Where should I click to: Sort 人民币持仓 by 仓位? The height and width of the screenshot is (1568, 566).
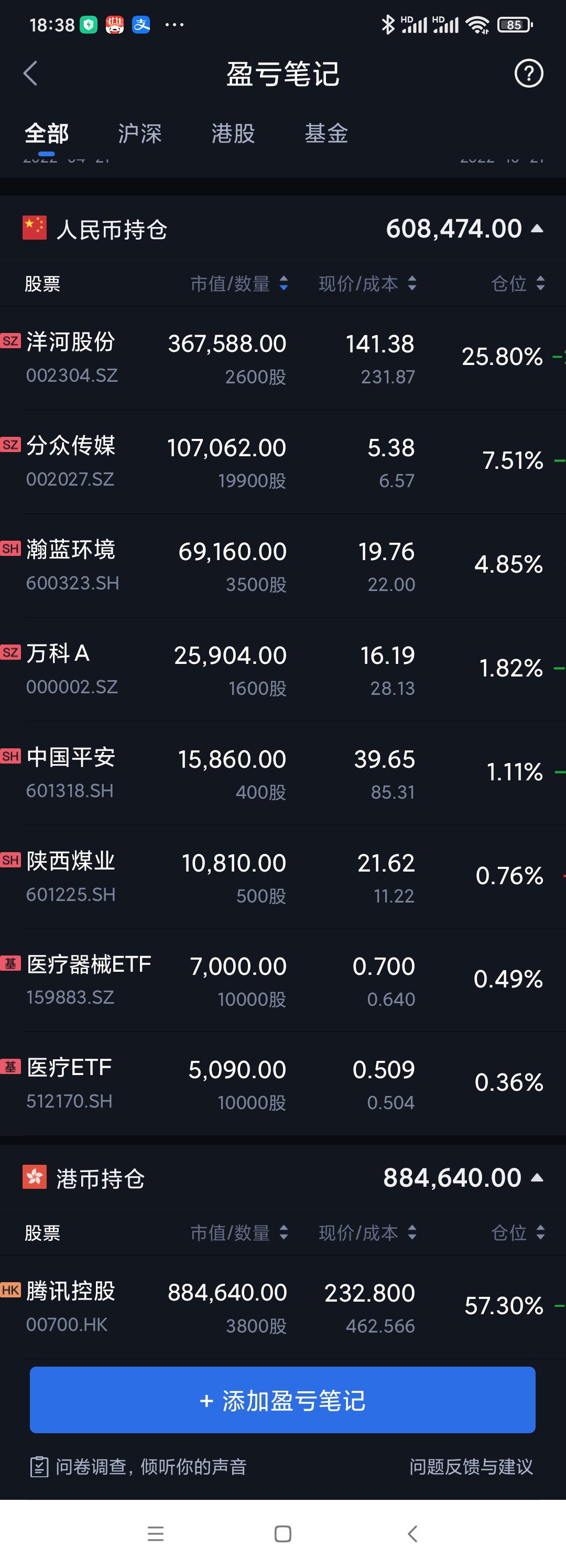pos(517,284)
